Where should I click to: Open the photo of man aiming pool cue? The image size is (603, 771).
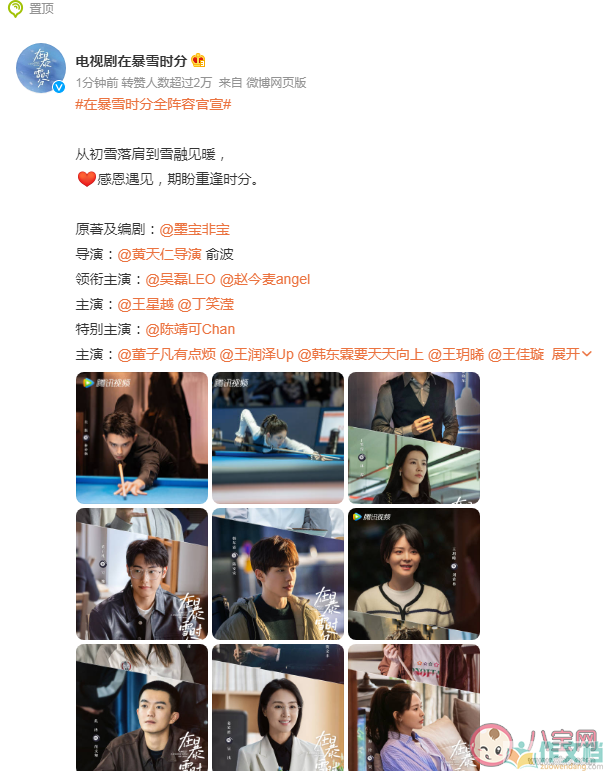click(142, 438)
